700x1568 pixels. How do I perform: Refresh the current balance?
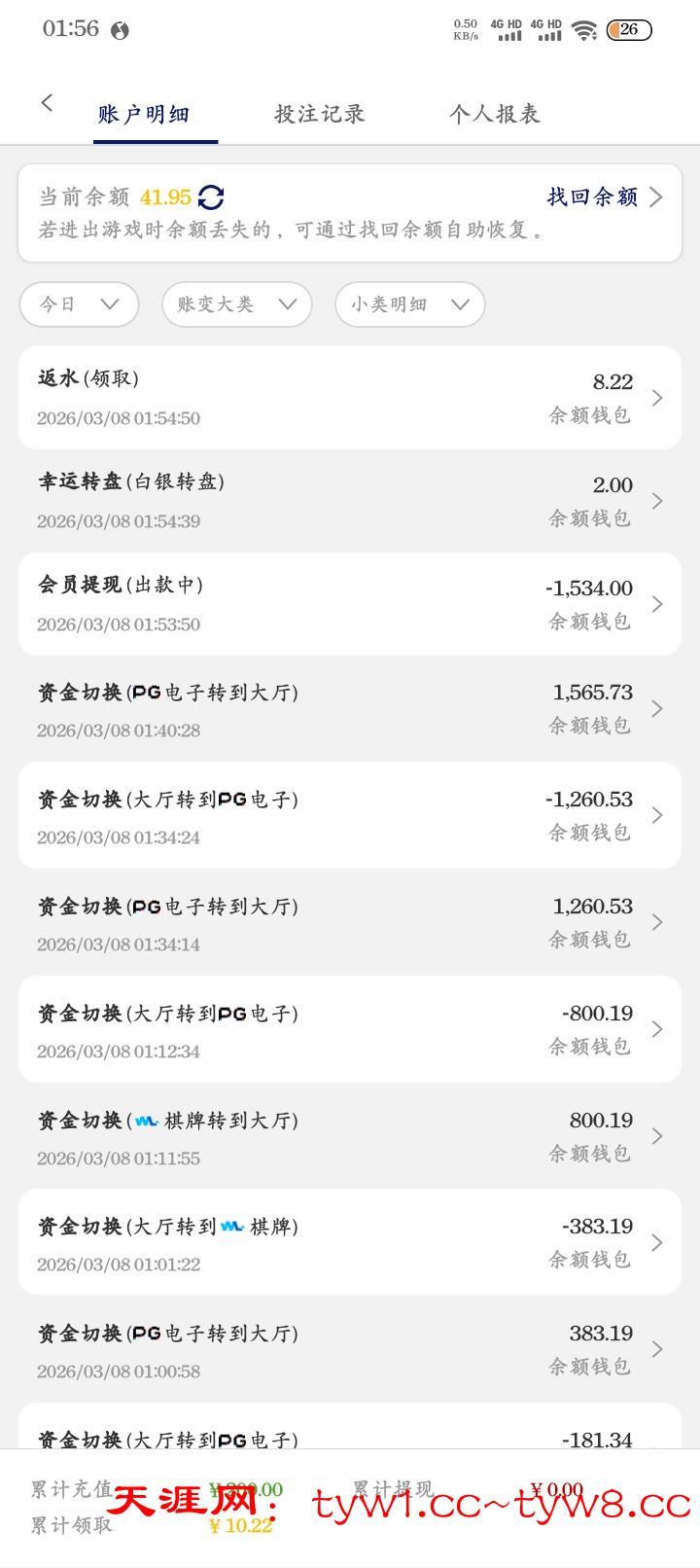(211, 197)
